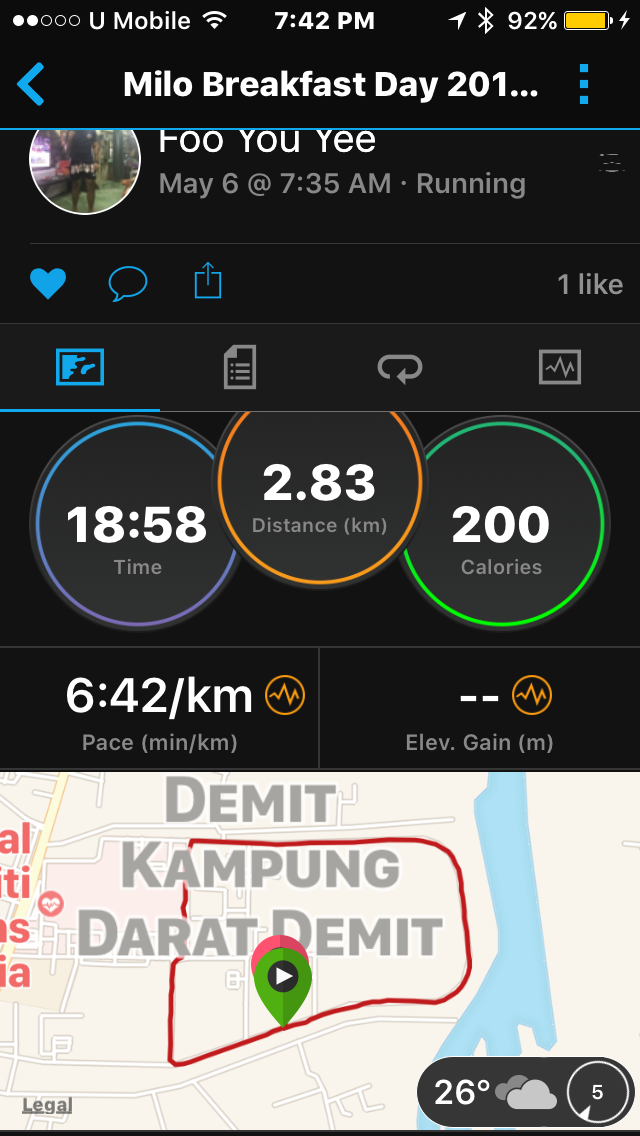Screen dimensions: 640x1136
Task: Open the three-dot overflow menu
Action: [x=584, y=85]
